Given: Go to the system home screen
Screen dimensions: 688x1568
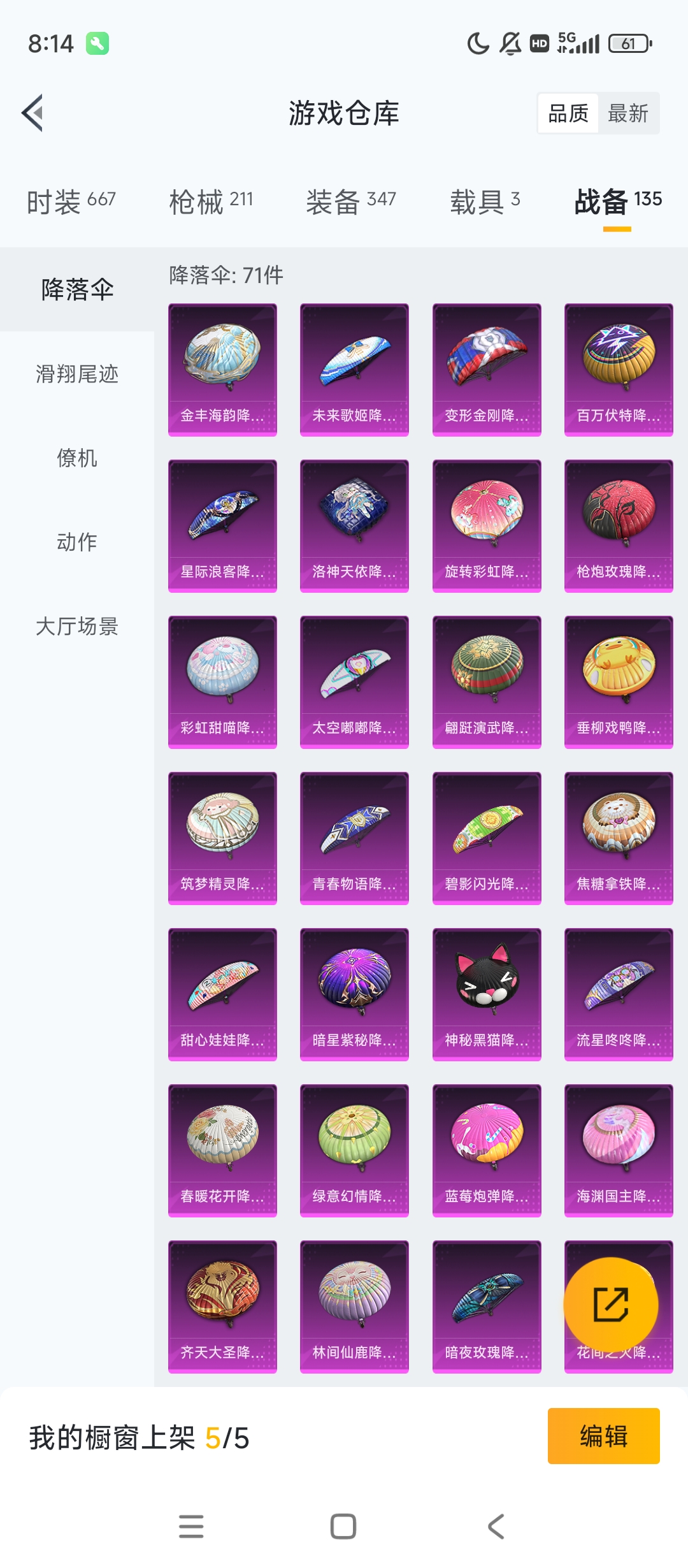Looking at the screenshot, I should [x=343, y=1526].
